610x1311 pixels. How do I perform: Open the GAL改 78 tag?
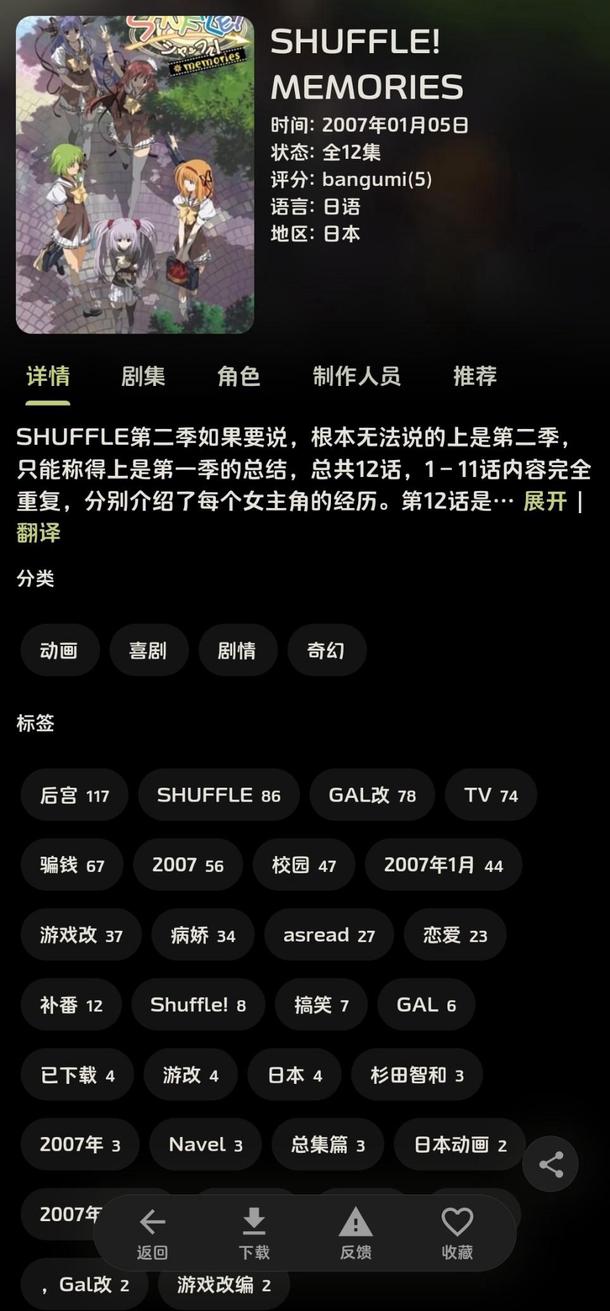pos(371,795)
